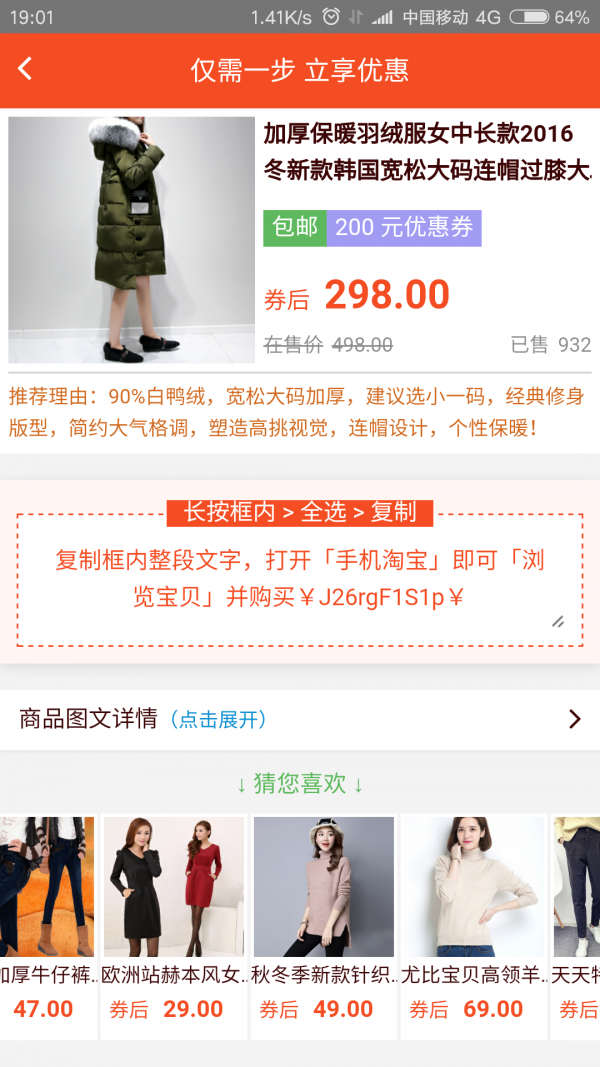The width and height of the screenshot is (600, 1067).
Task: Go back using the top arrow
Action: (x=26, y=69)
